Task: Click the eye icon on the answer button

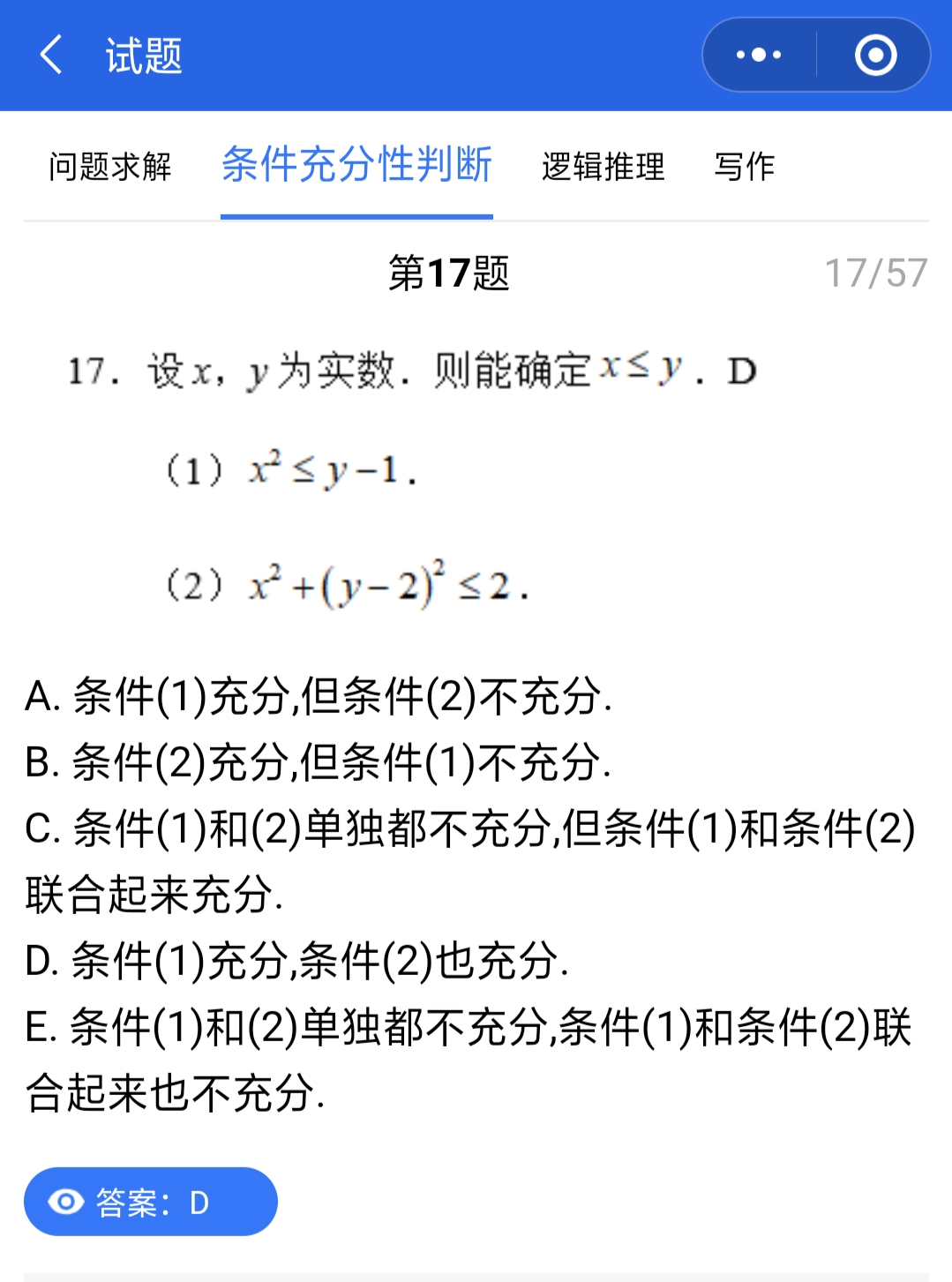Action: coord(66,1201)
